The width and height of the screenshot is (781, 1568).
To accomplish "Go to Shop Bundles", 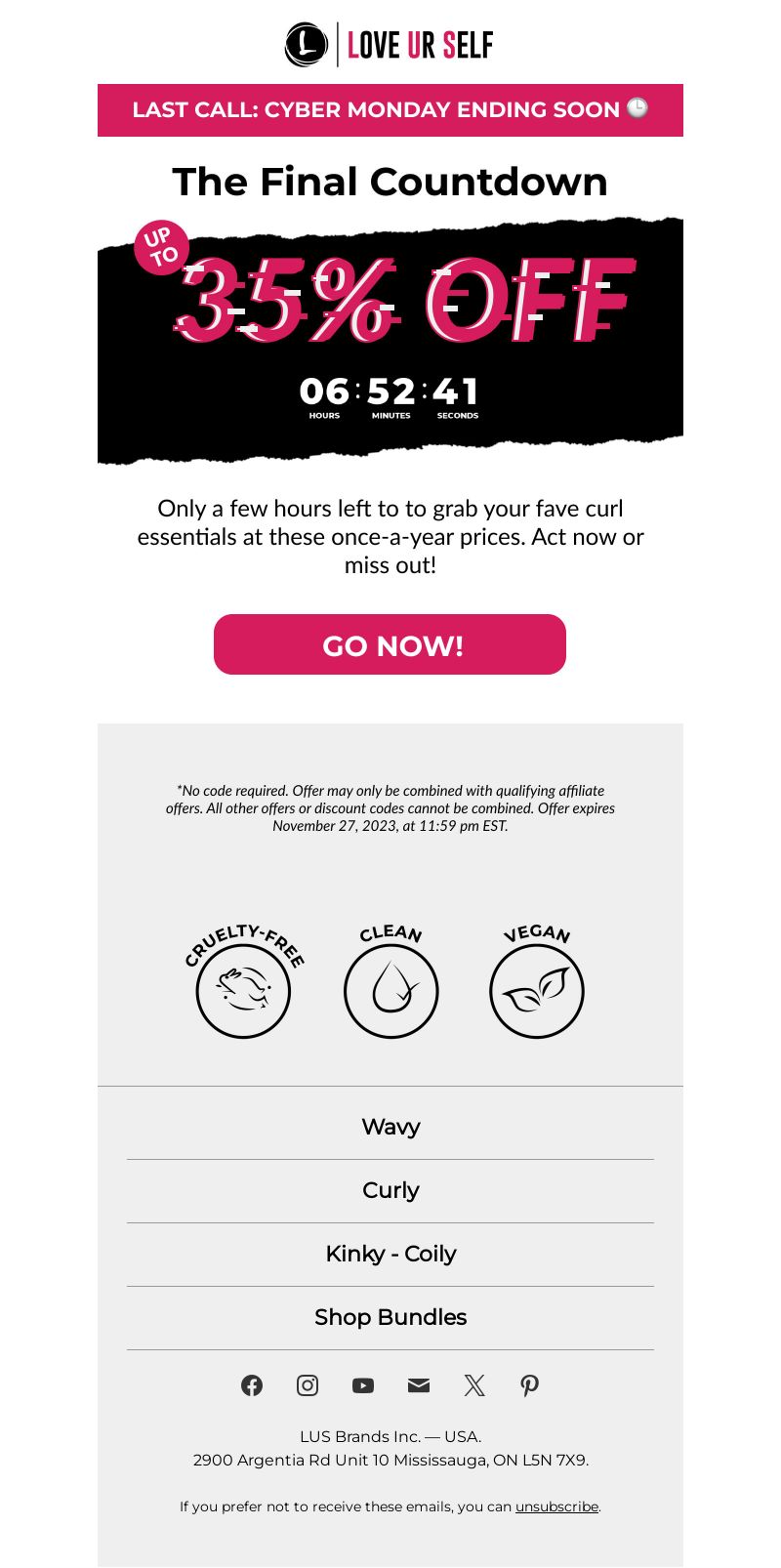I will 390,1317.
